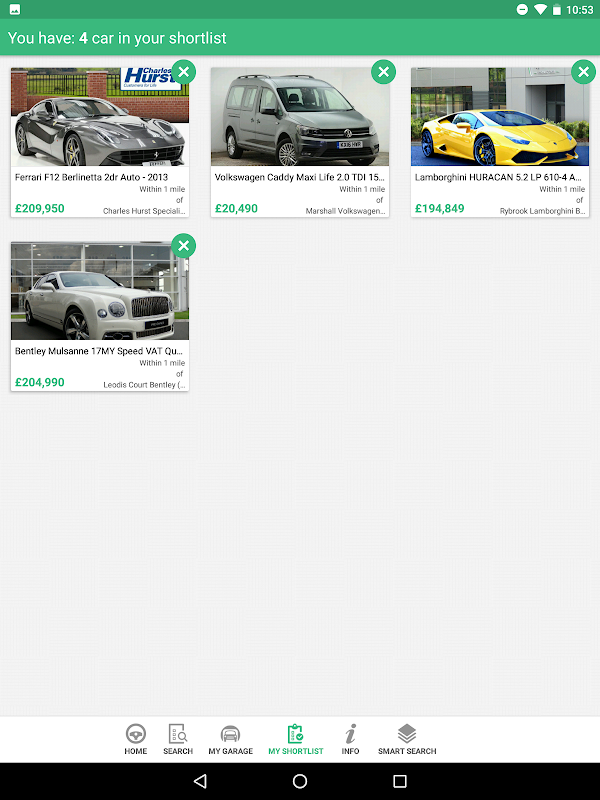This screenshot has height=800, width=600.
Task: Go to the device home screen
Action: point(300,781)
